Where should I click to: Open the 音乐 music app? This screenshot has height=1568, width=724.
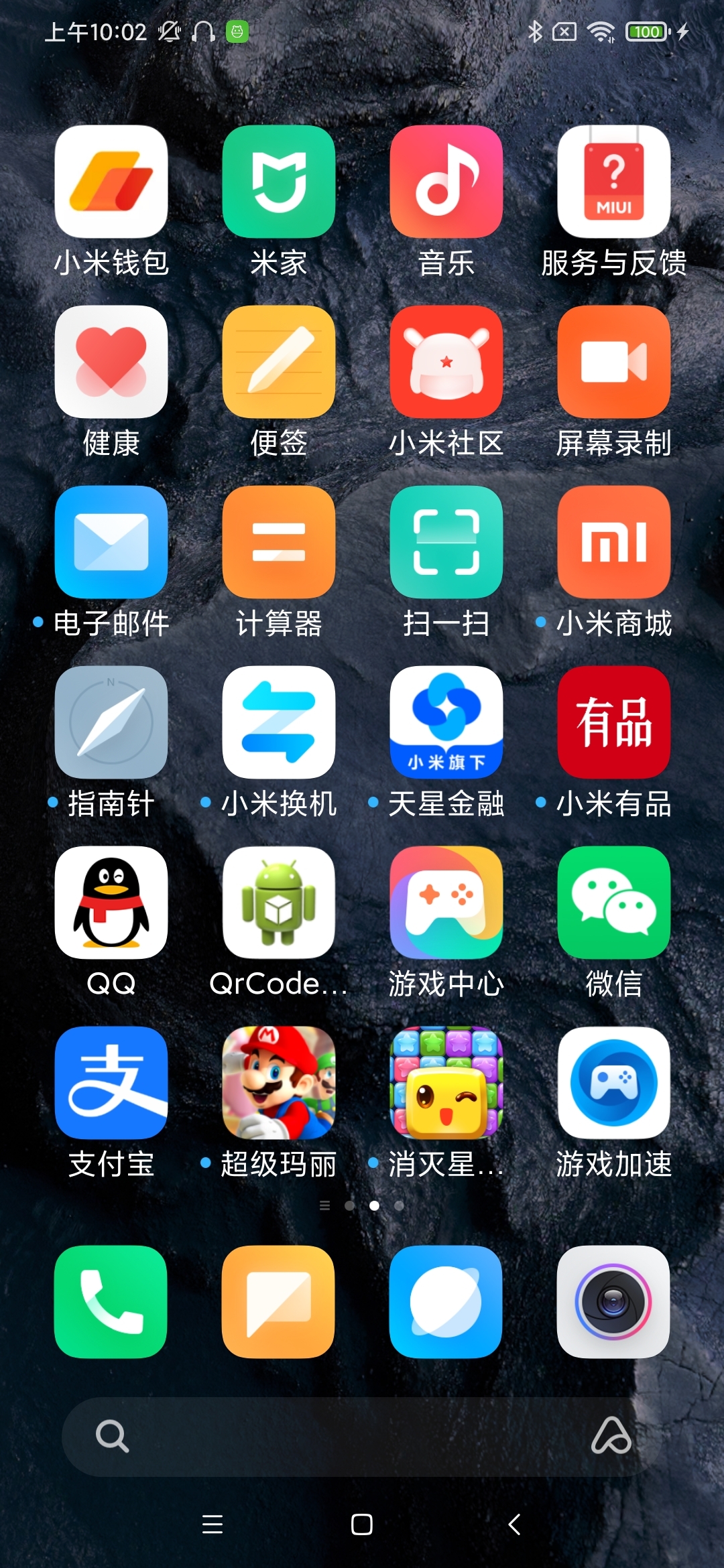(x=446, y=182)
